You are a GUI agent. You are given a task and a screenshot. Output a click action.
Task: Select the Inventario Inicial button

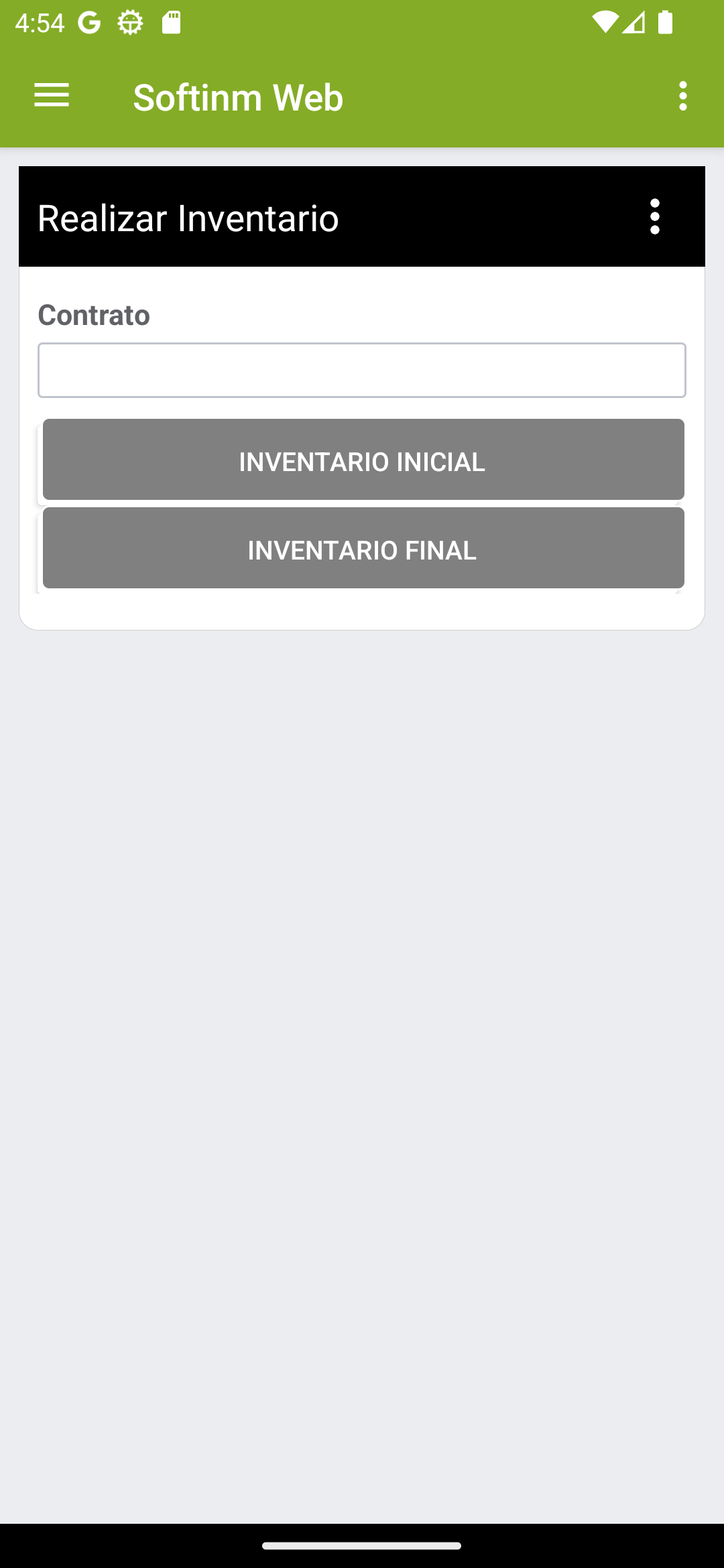tap(363, 460)
